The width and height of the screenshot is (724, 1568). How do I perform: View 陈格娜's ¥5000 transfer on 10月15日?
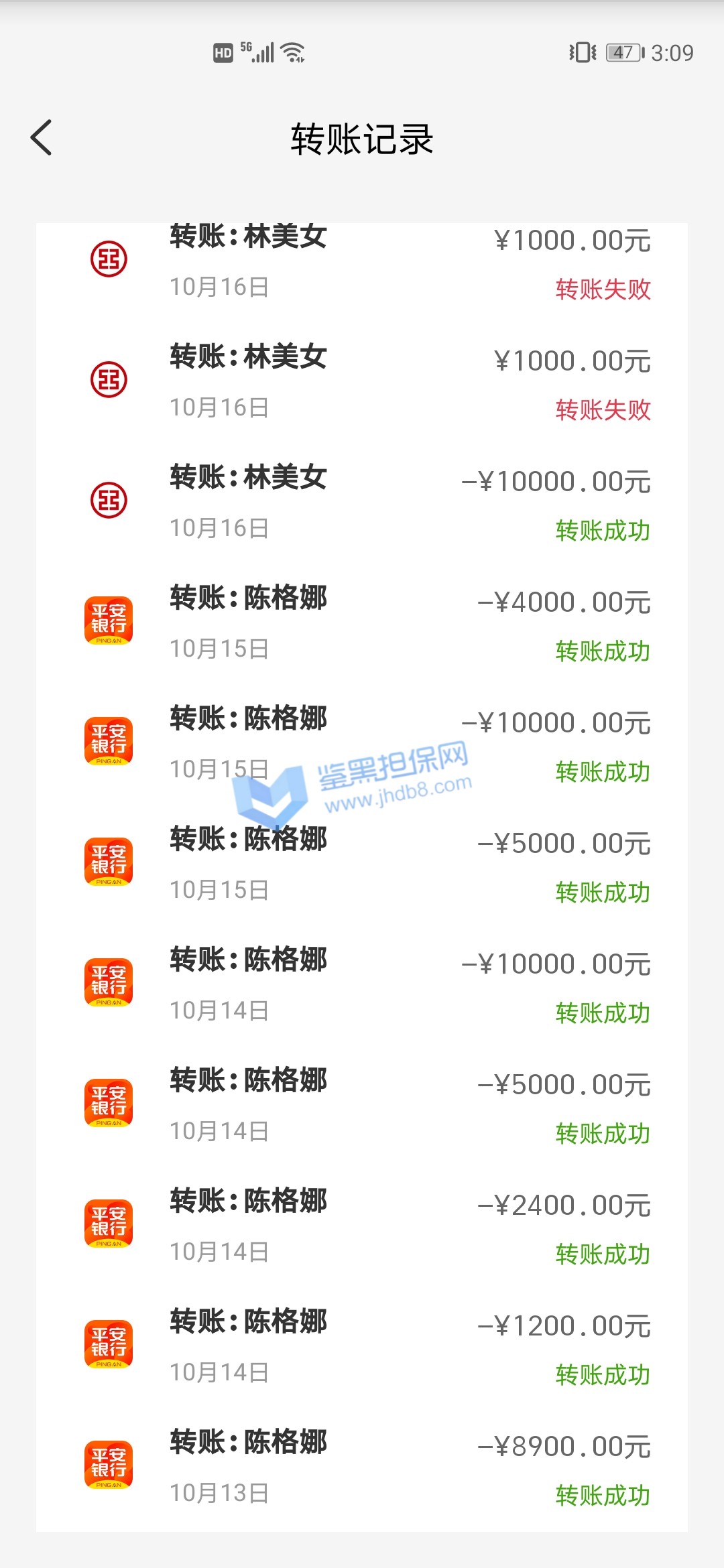[x=362, y=864]
